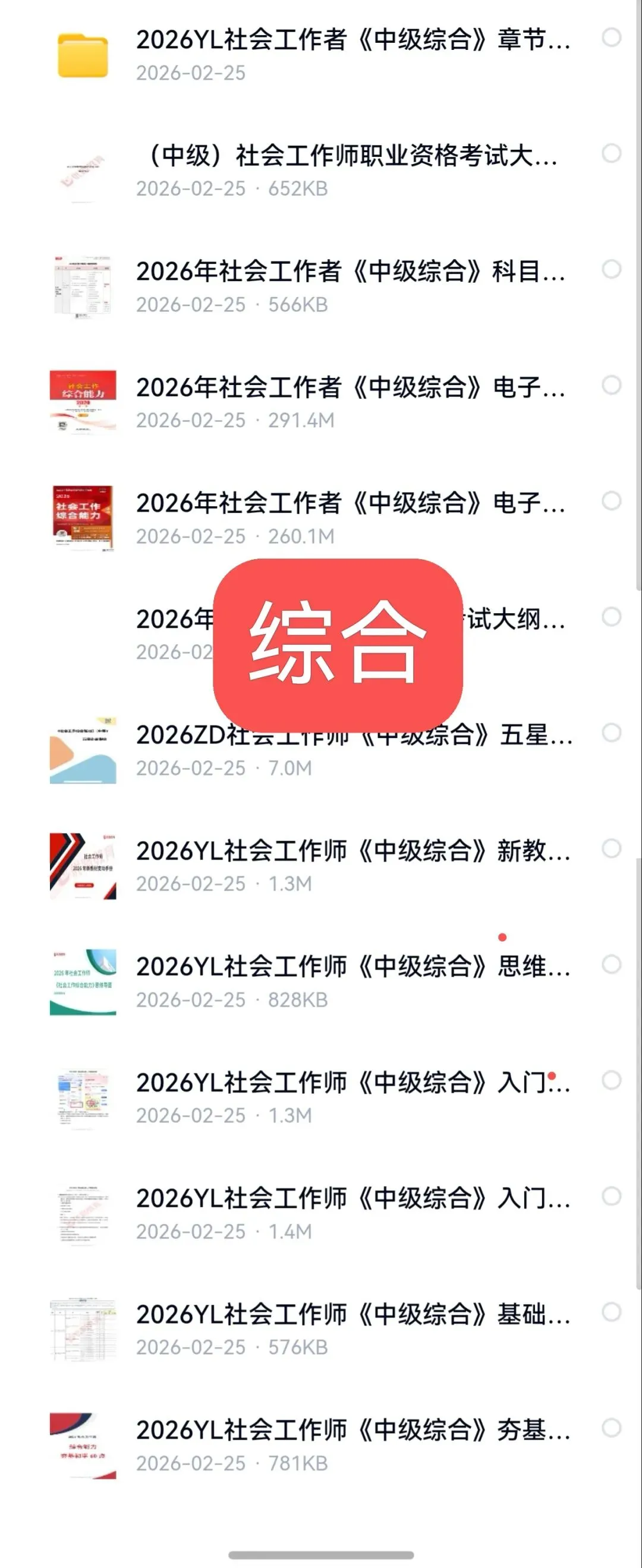
Task: Open the 291.4M《中级综合》电子 file
Action: tap(351, 387)
